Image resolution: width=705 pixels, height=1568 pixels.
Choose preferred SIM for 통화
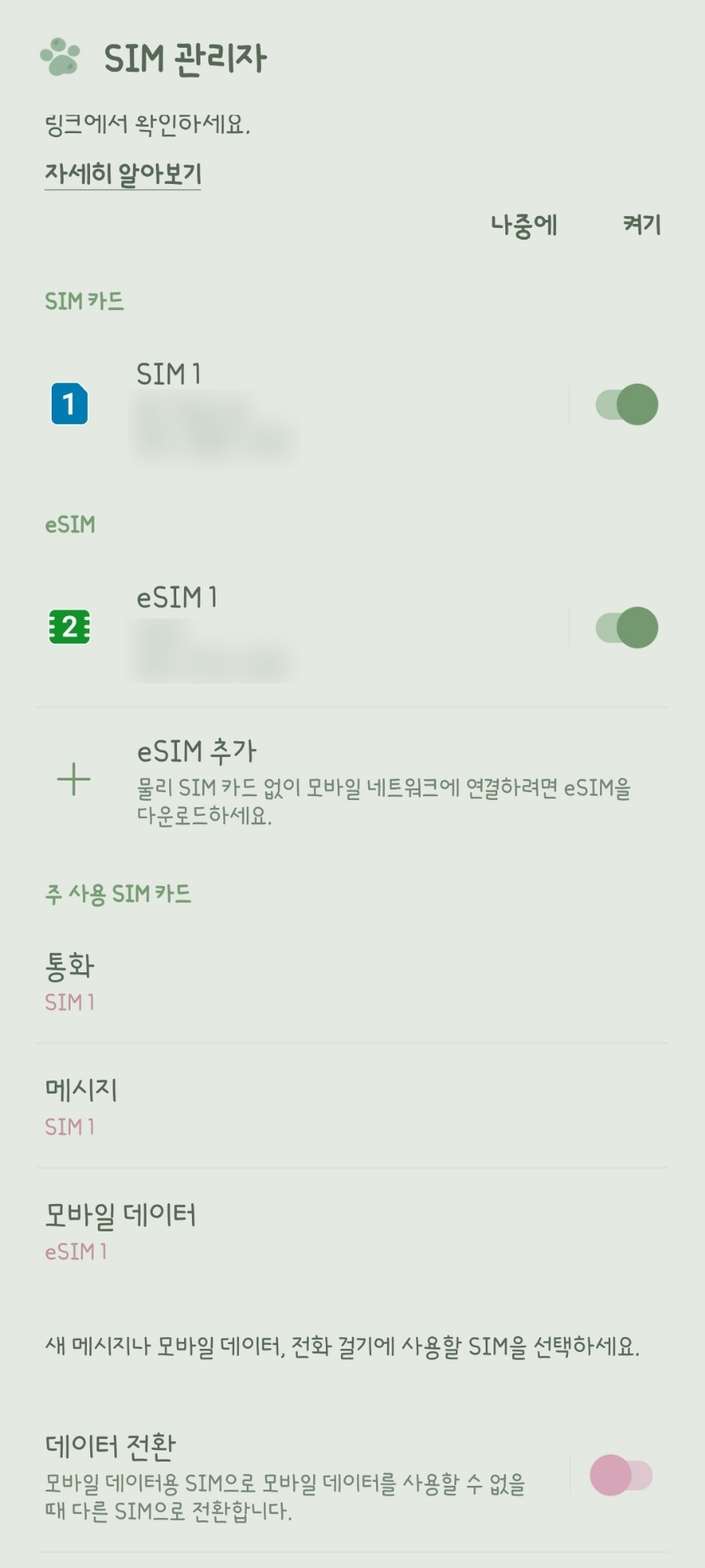click(x=352, y=982)
